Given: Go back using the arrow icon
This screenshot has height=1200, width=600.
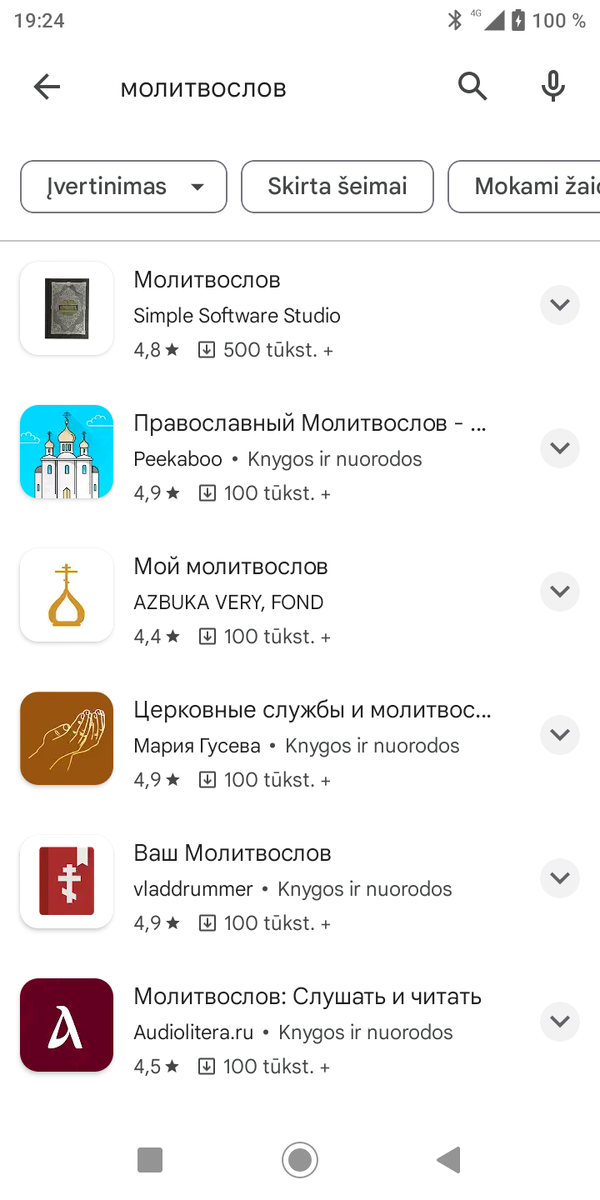Looking at the screenshot, I should pos(47,88).
